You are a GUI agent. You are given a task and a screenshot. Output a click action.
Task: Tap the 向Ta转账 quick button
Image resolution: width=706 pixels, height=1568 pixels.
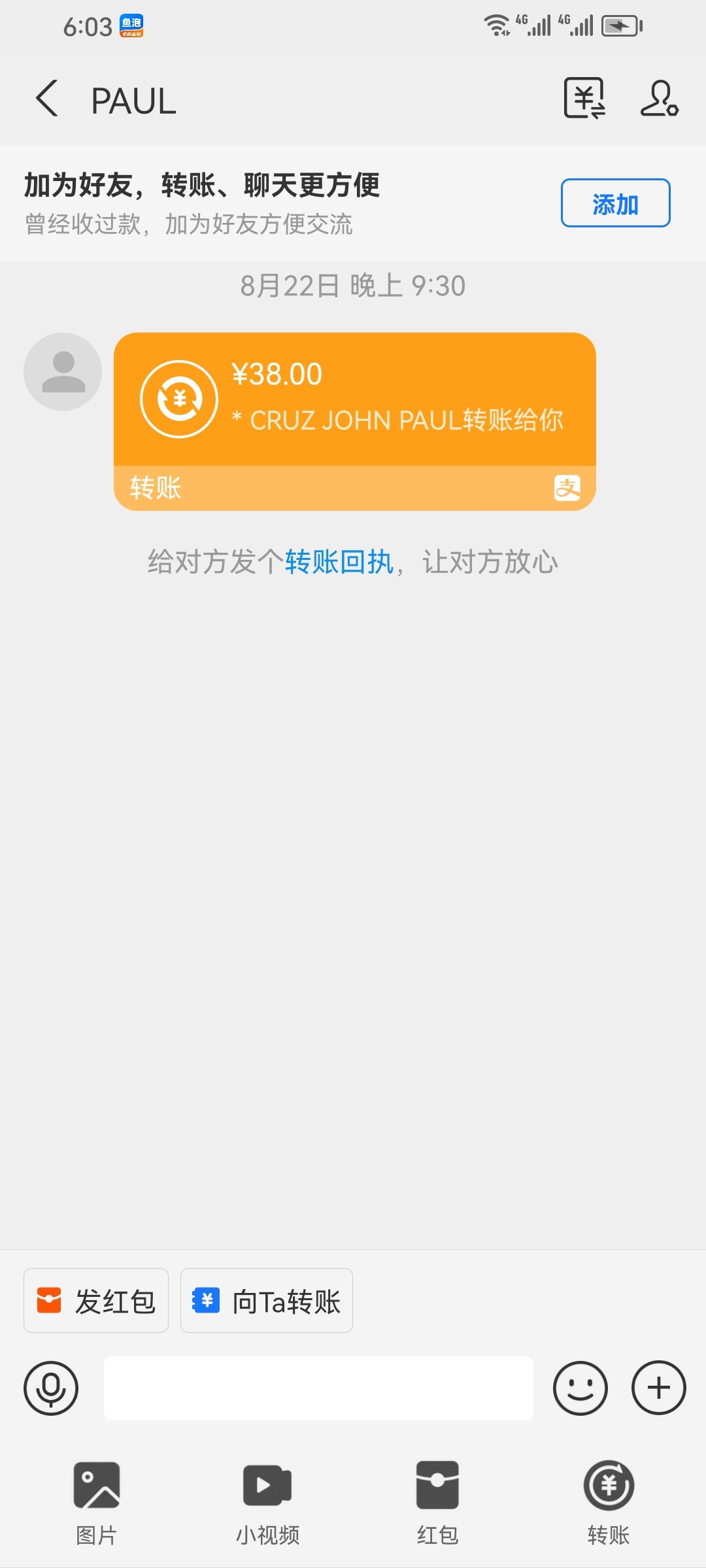coord(266,1301)
